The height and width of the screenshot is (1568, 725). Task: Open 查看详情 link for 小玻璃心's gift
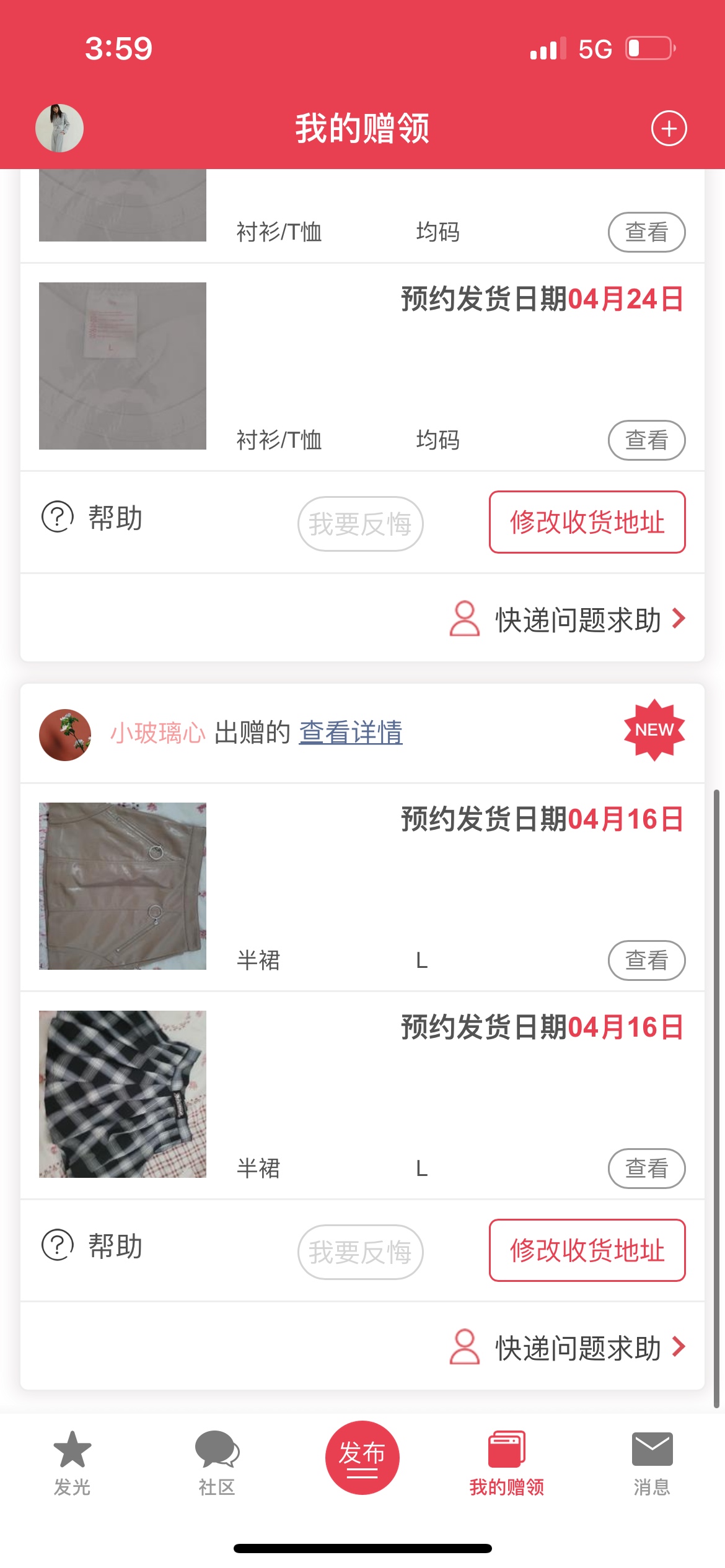point(351,733)
